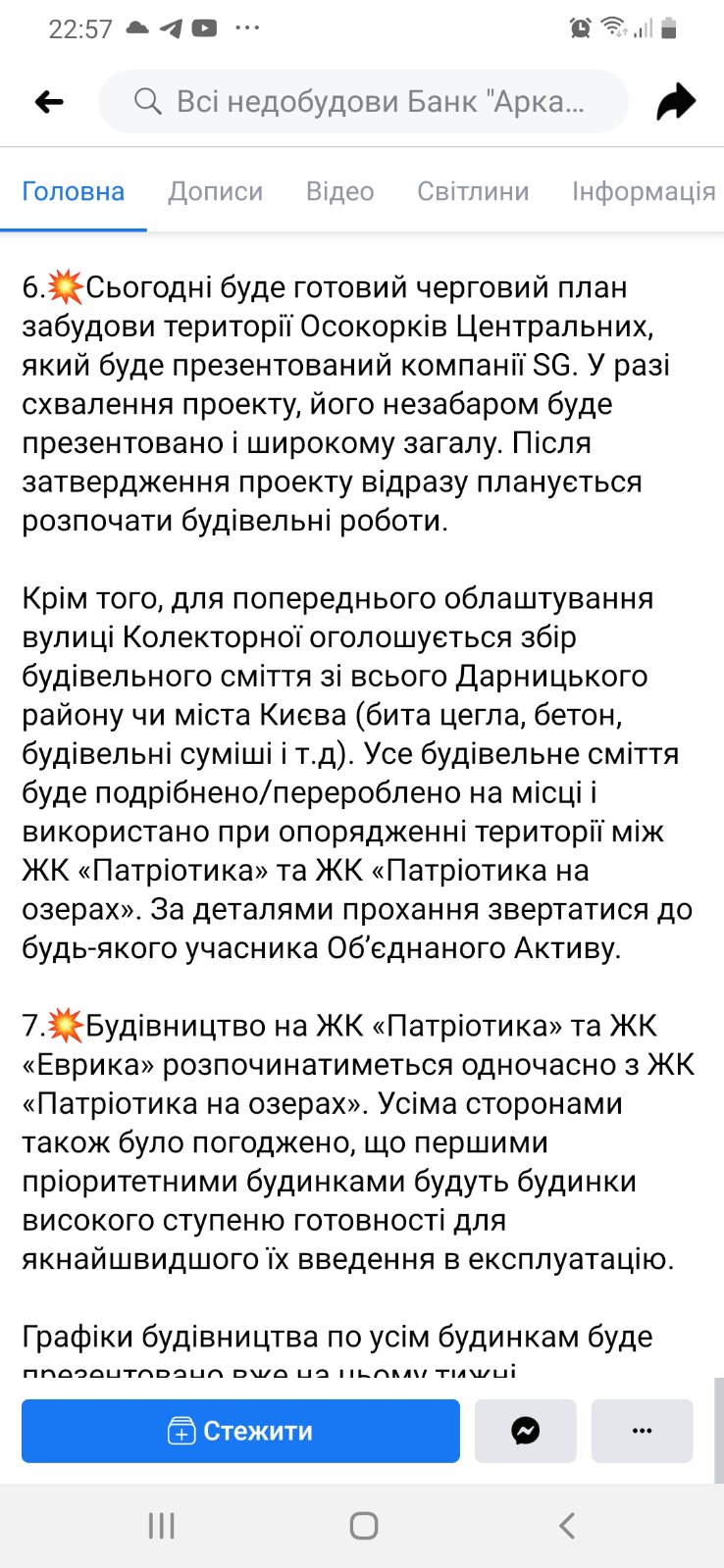The image size is (724, 1568).
Task: Open more options with three-dot button
Action: click(x=642, y=1431)
